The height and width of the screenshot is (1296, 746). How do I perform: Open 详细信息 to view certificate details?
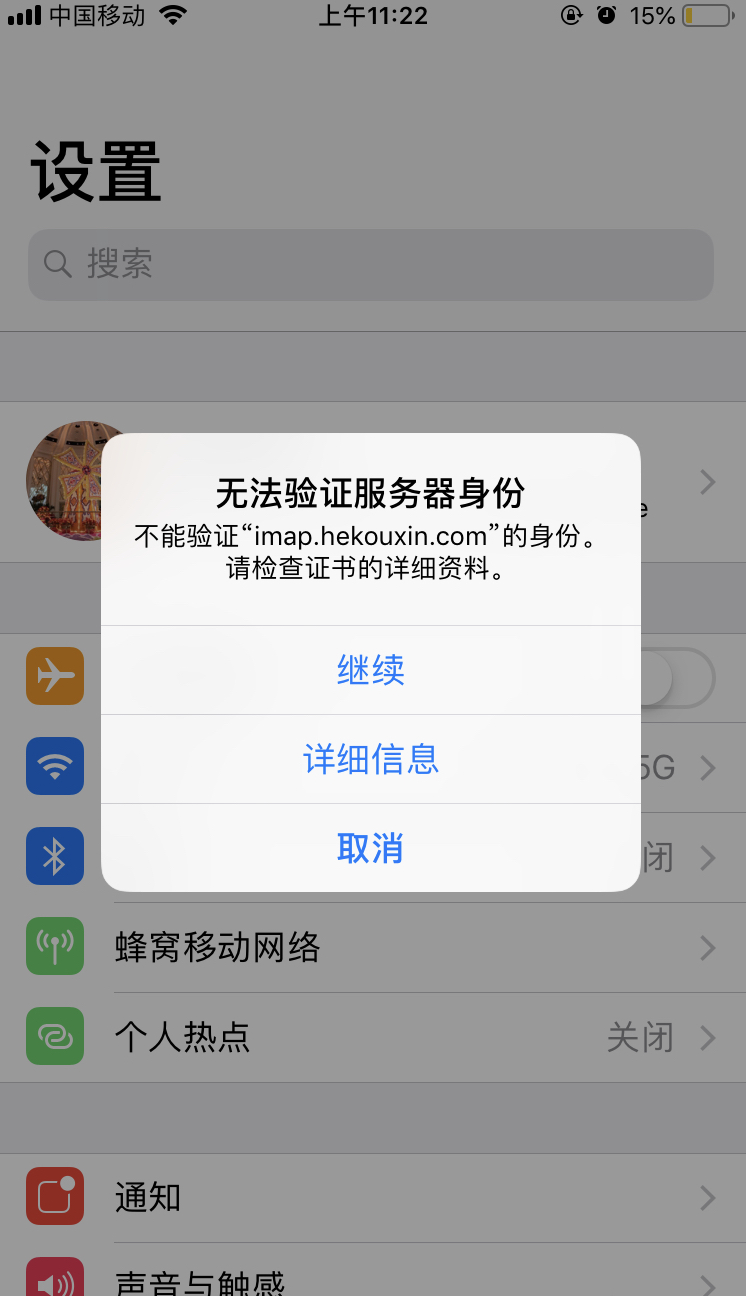coord(370,759)
